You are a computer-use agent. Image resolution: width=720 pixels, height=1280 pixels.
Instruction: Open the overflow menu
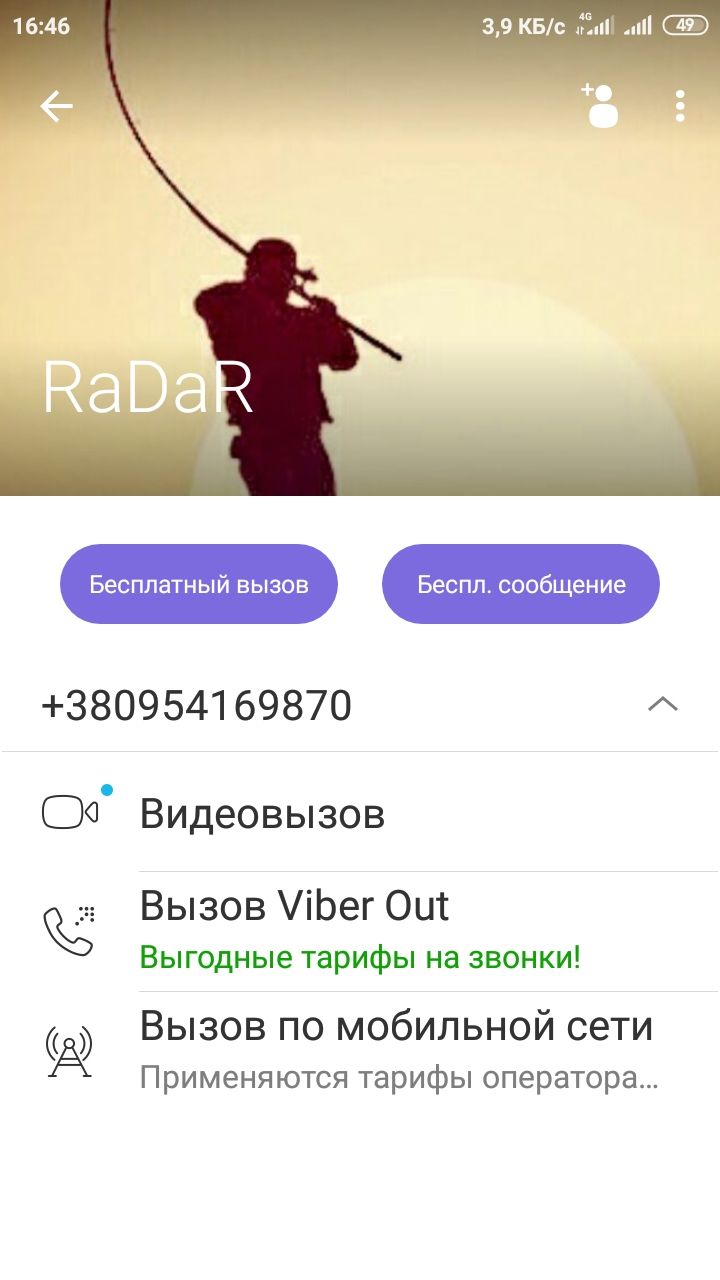680,106
